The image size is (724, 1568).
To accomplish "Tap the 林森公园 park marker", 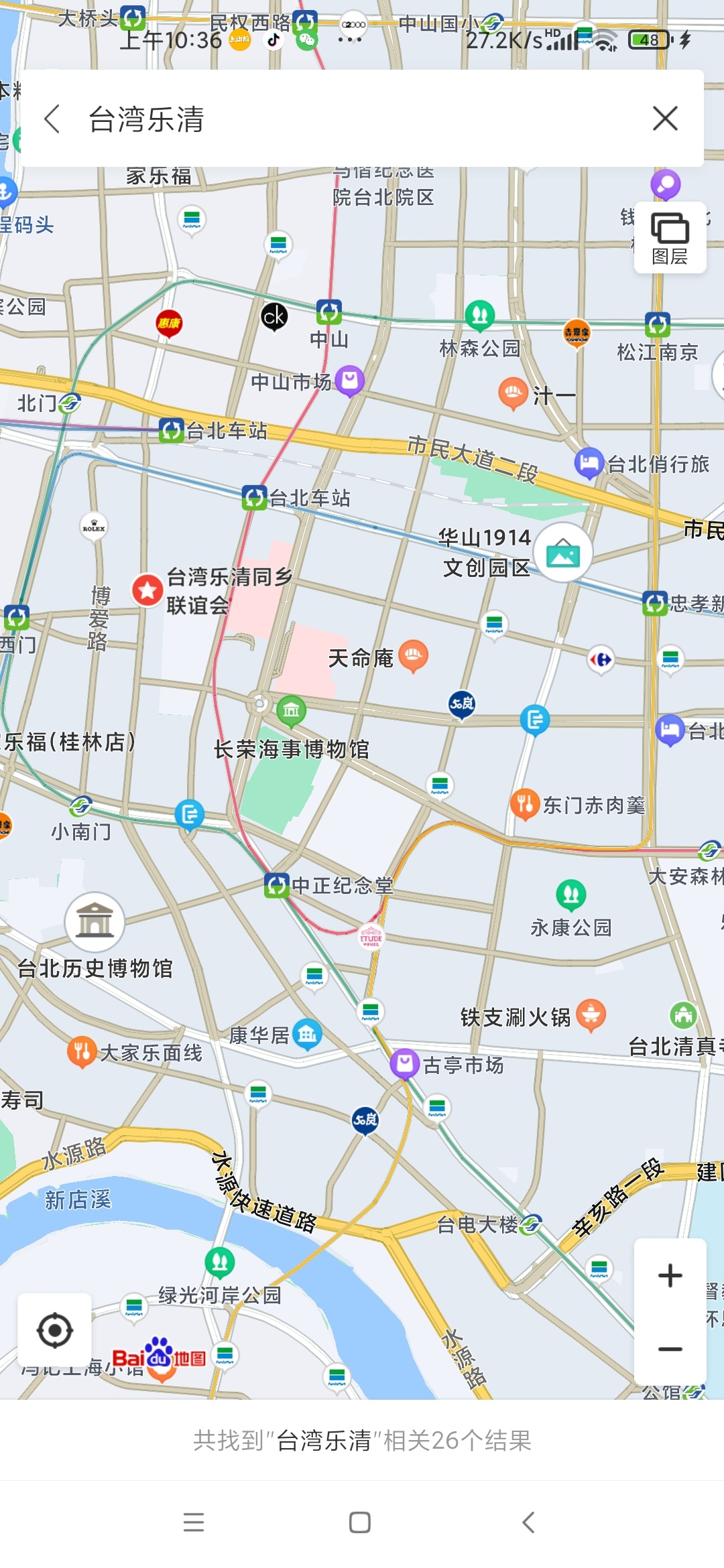I will pyautogui.click(x=479, y=314).
